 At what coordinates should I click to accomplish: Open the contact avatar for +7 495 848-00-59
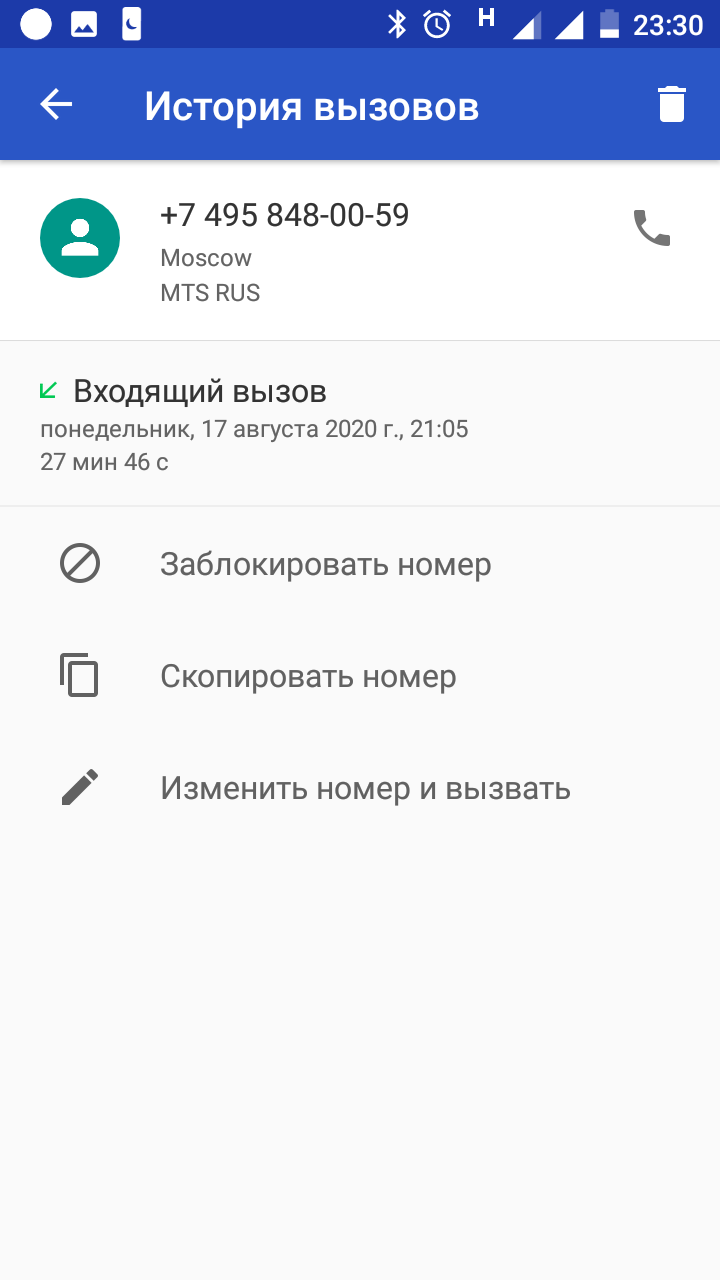(80, 238)
